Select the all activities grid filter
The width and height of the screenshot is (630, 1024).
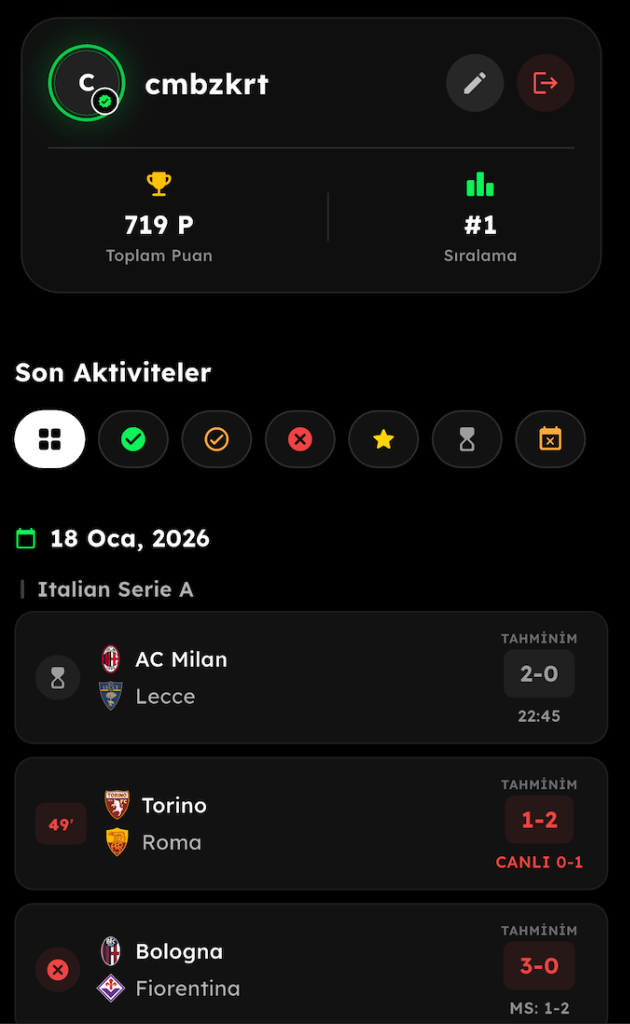[50, 439]
